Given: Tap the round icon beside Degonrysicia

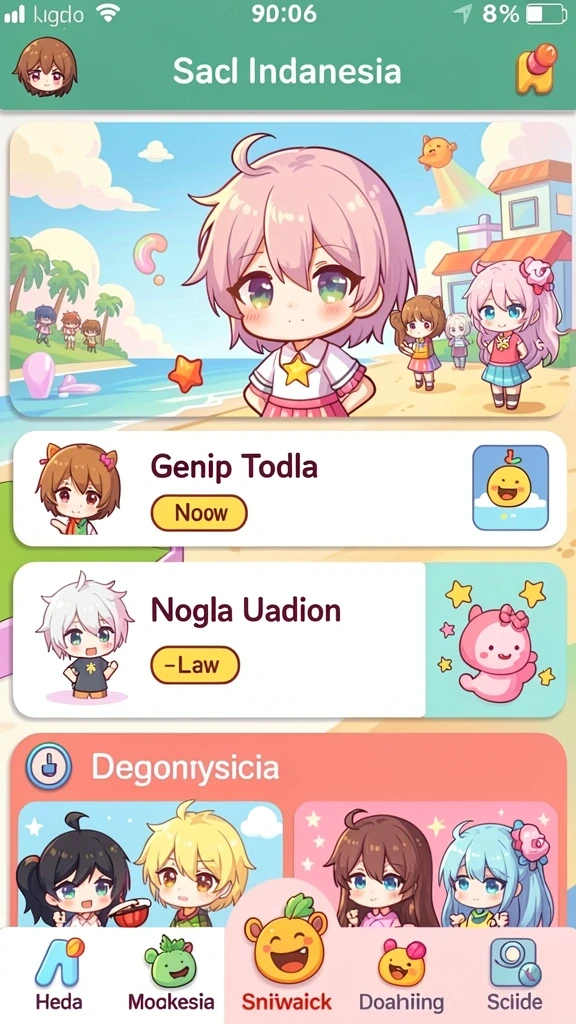Looking at the screenshot, I should (x=48, y=768).
